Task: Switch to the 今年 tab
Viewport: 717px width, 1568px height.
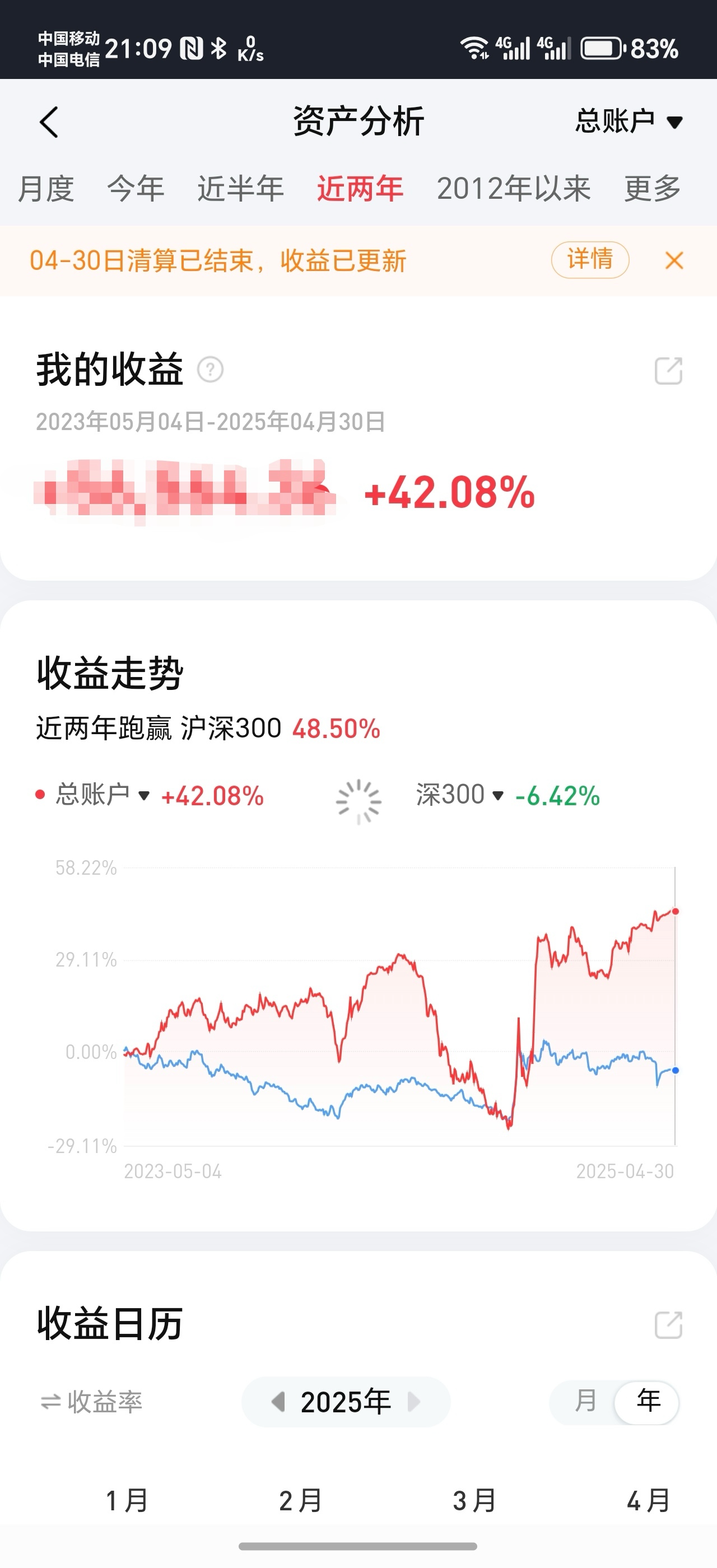Action: [x=136, y=188]
